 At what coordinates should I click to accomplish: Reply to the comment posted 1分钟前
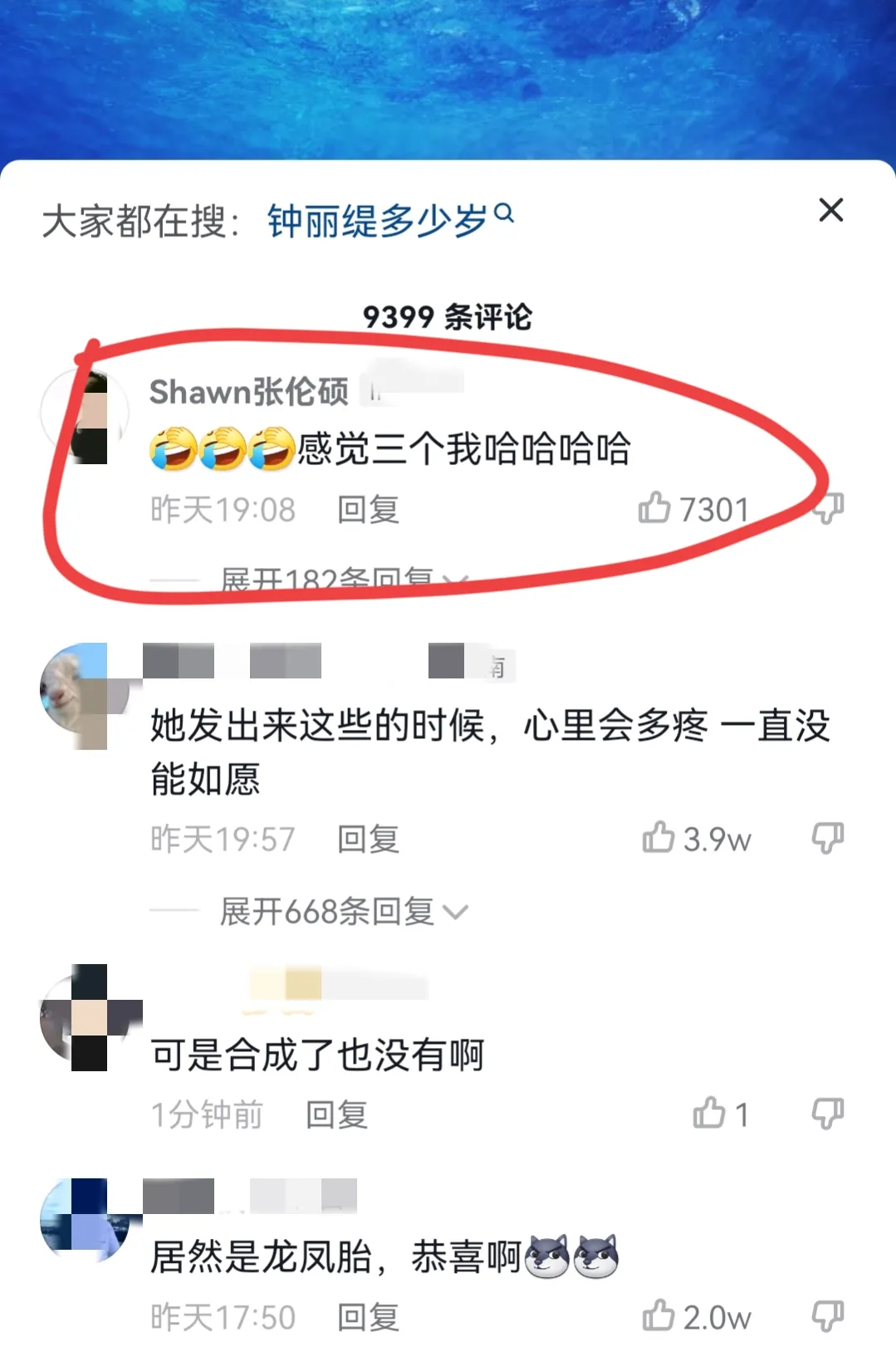pyautogui.click(x=336, y=1114)
